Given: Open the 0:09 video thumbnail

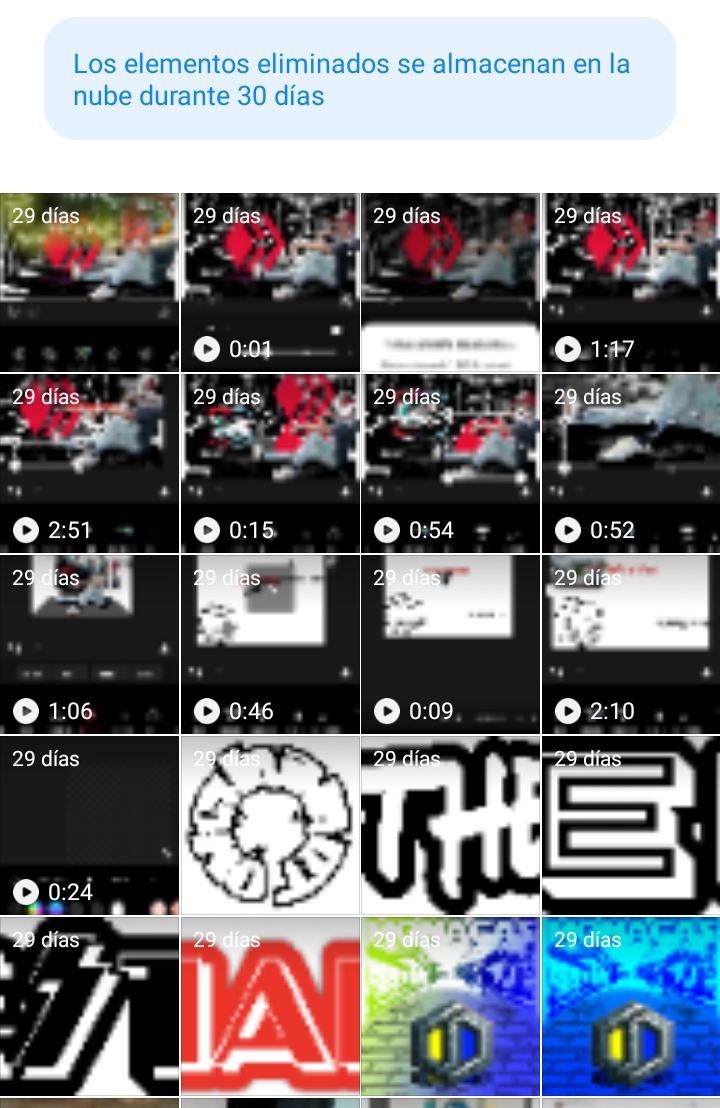Looking at the screenshot, I should click(x=450, y=645).
